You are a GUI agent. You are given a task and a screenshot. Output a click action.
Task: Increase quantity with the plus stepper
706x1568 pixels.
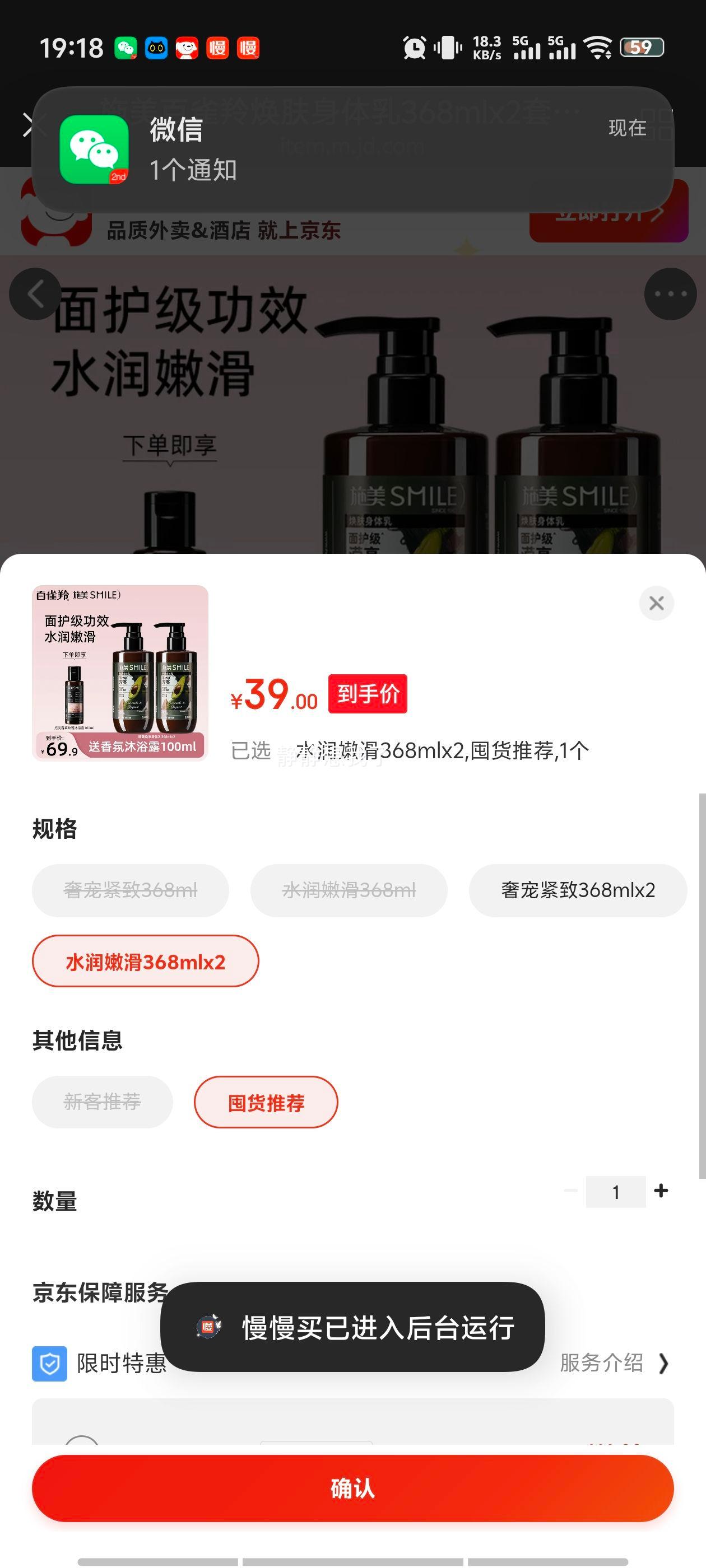click(662, 1191)
